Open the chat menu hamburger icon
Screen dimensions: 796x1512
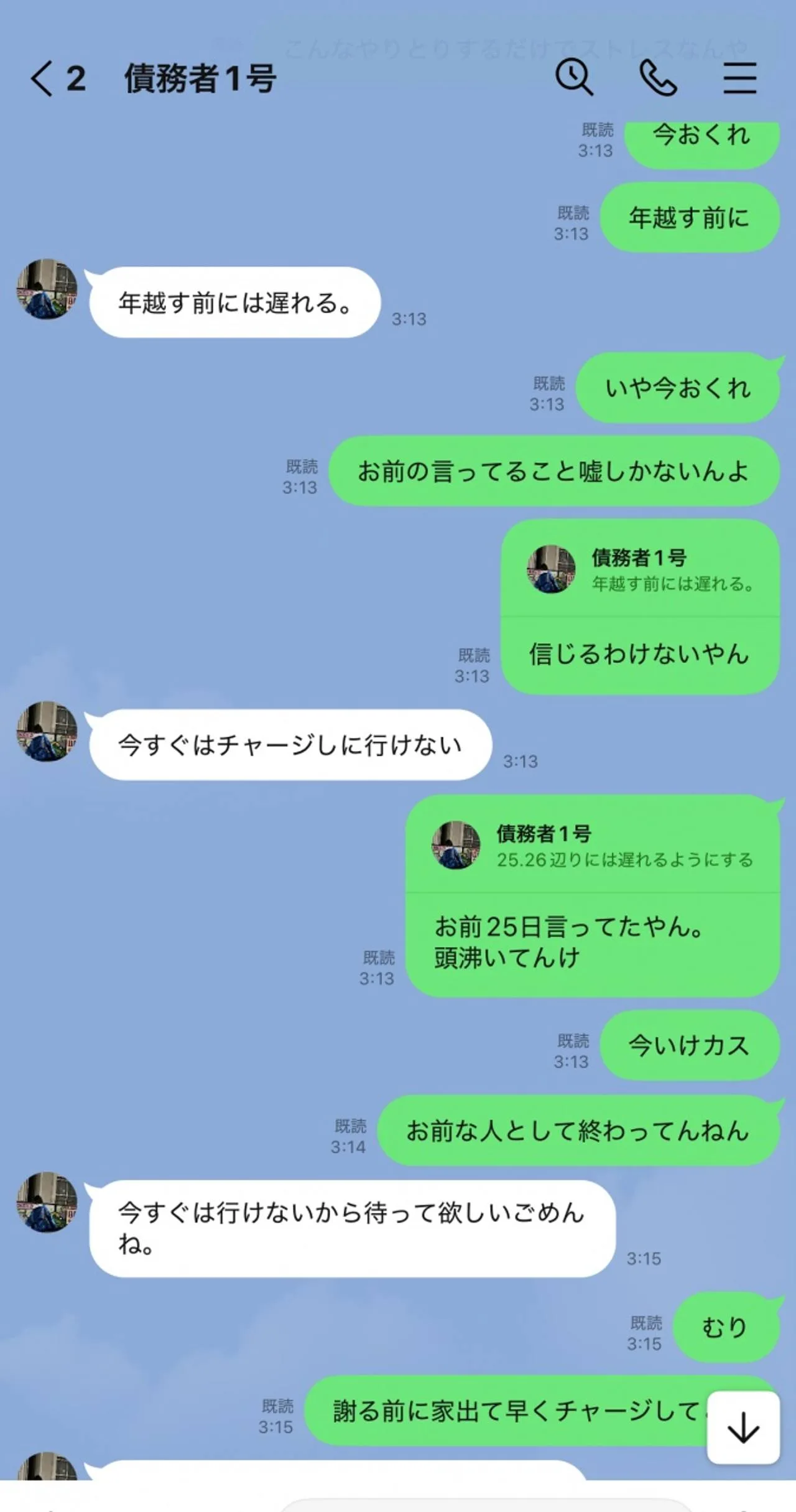click(x=740, y=78)
